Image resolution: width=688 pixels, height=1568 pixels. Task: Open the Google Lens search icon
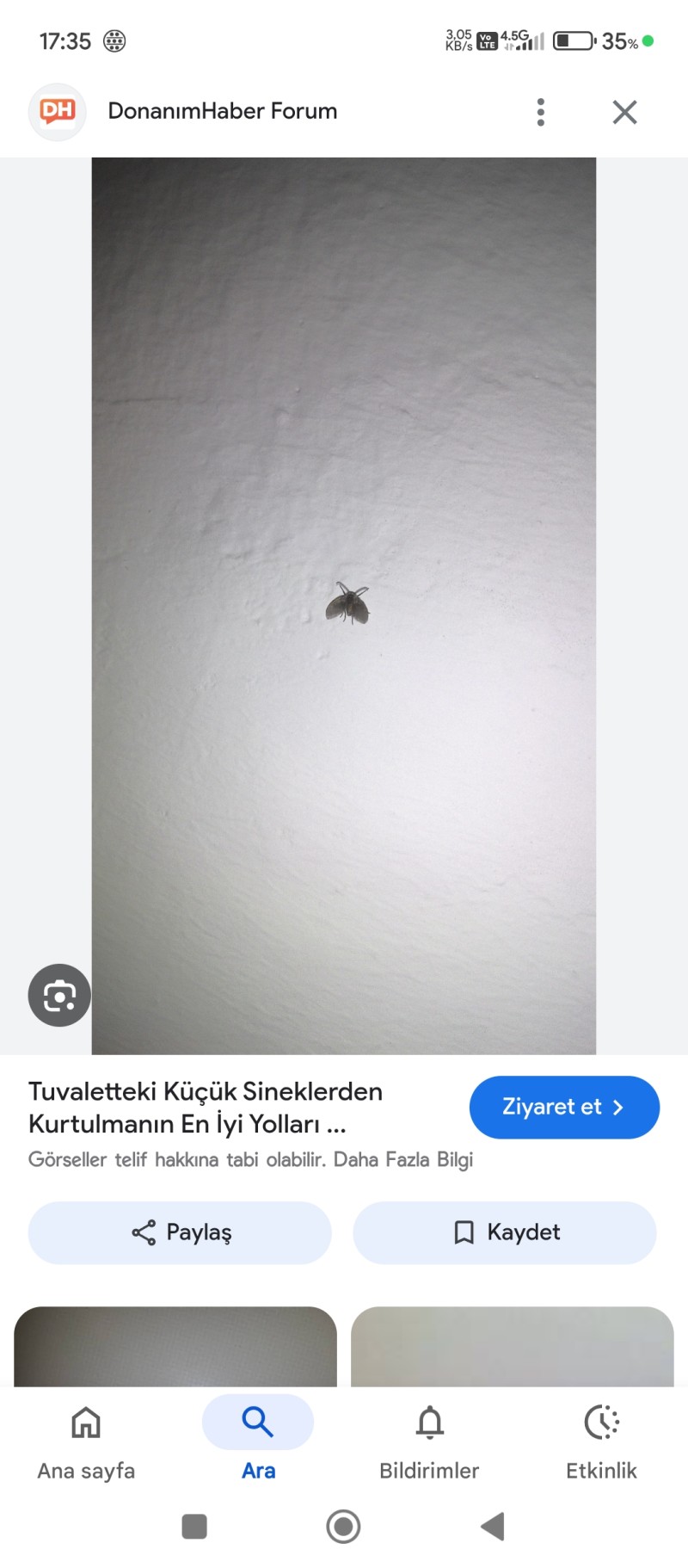point(58,994)
